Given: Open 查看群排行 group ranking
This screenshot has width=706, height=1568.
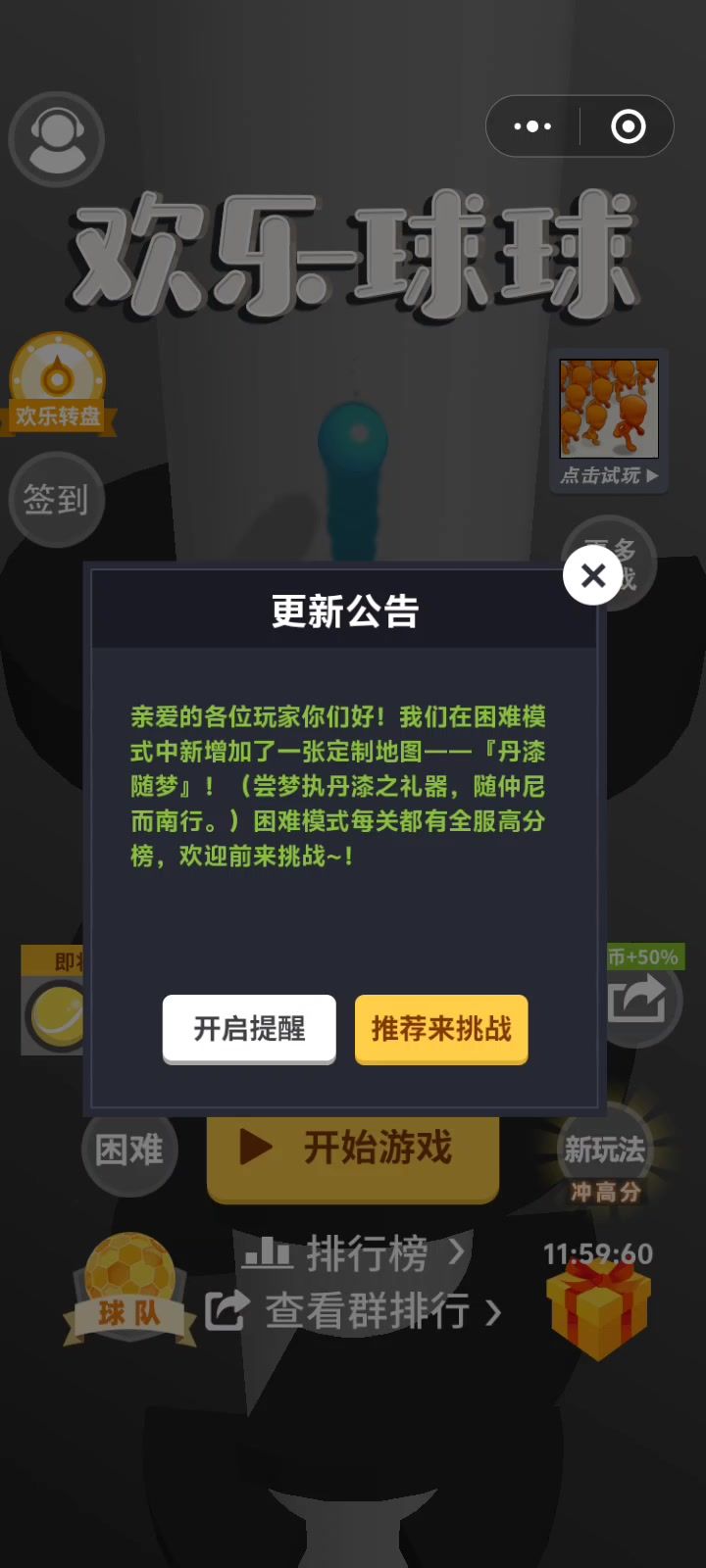Looking at the screenshot, I should point(355,1311).
